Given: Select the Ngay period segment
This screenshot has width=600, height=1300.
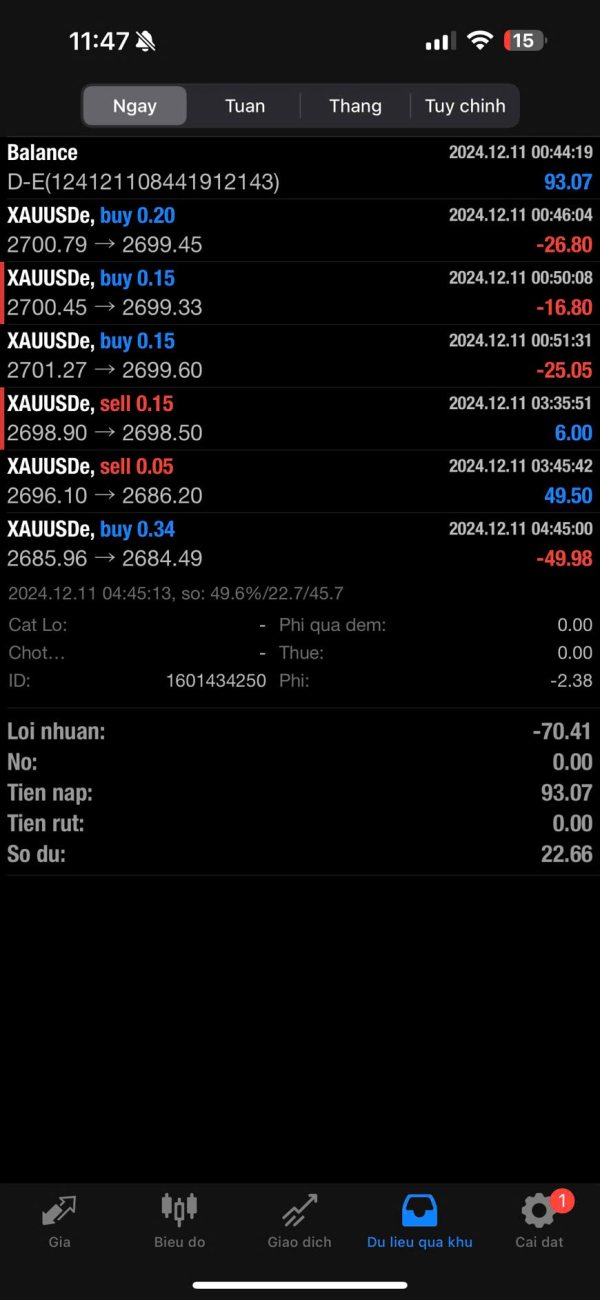Looking at the screenshot, I should (135, 106).
